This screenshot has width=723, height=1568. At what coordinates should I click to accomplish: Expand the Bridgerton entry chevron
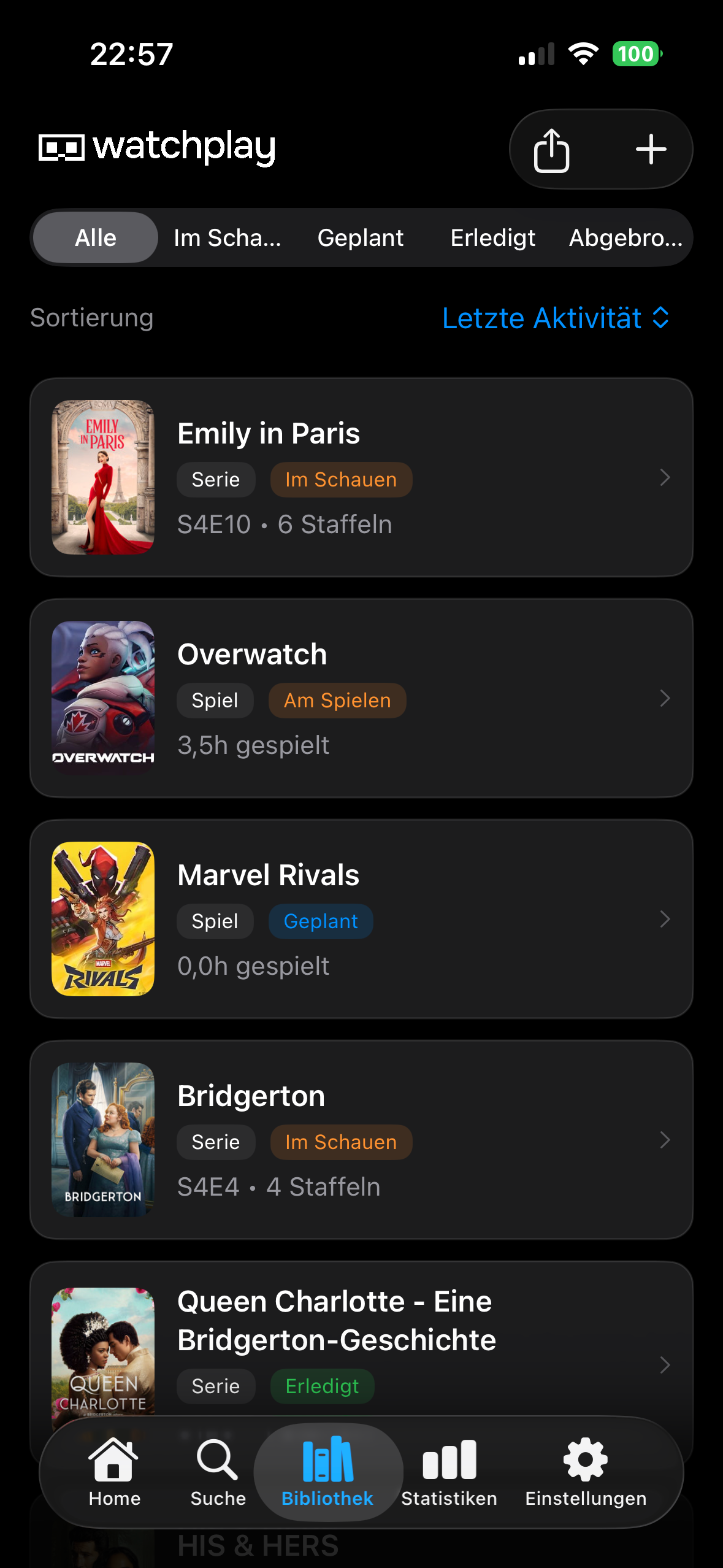click(x=665, y=1140)
